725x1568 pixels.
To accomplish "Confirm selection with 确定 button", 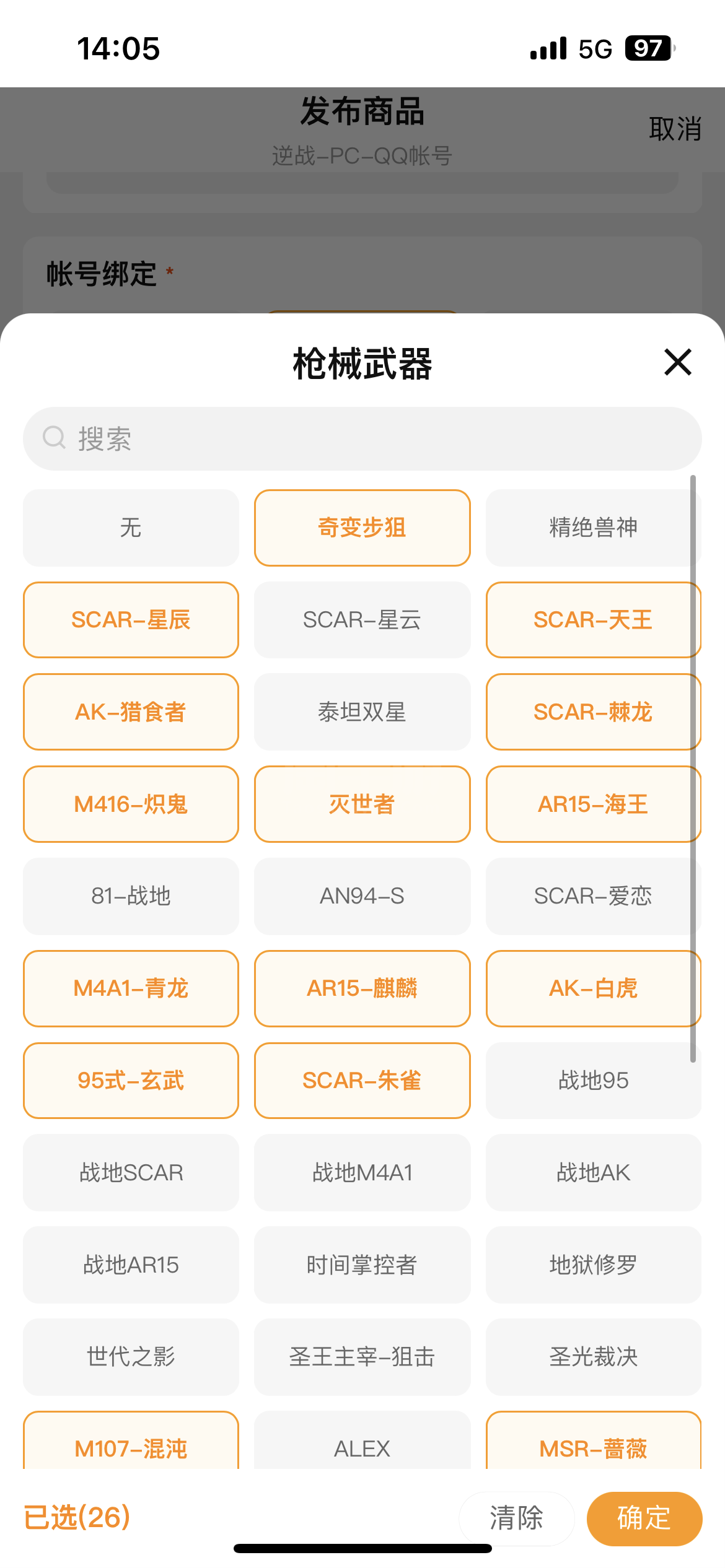I will click(644, 1518).
